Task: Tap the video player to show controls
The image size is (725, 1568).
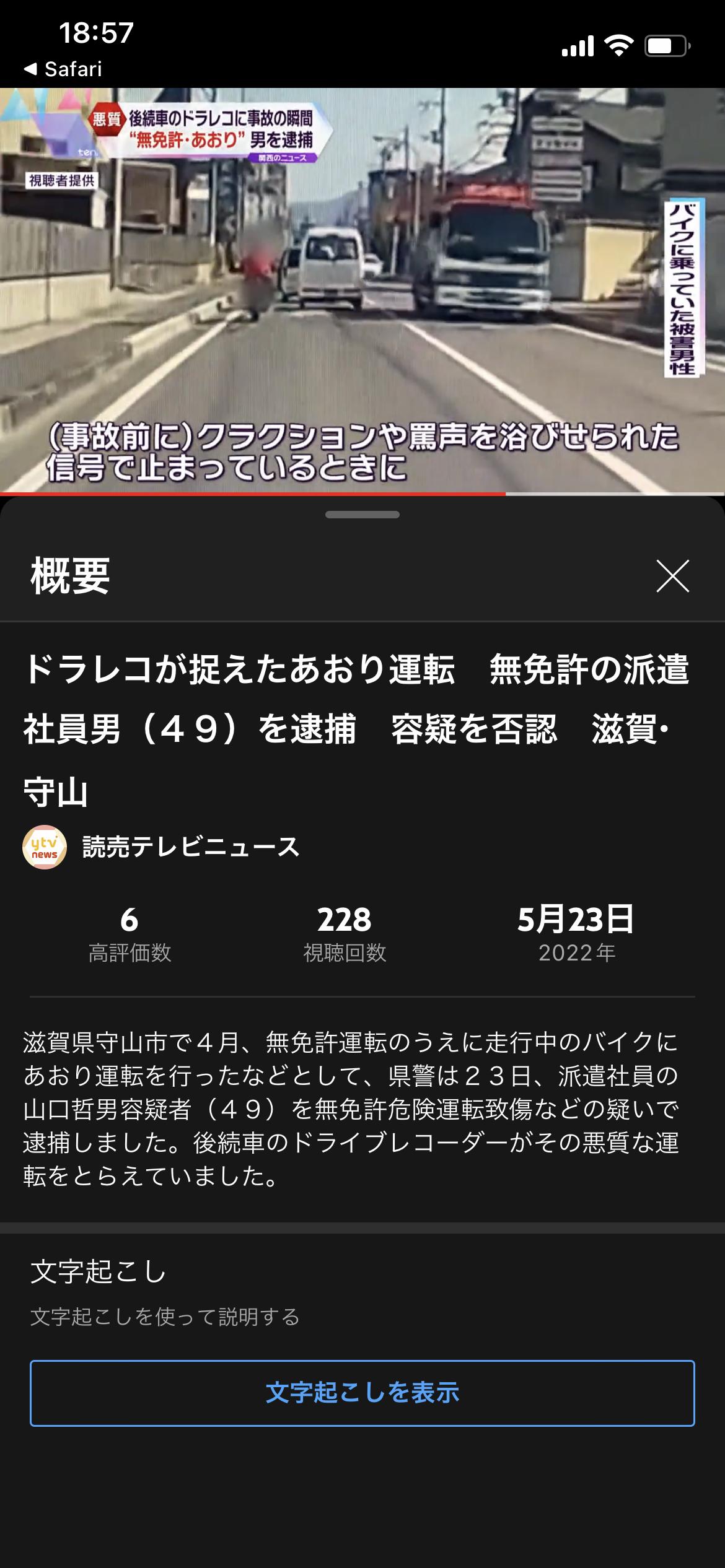Action: (x=362, y=290)
